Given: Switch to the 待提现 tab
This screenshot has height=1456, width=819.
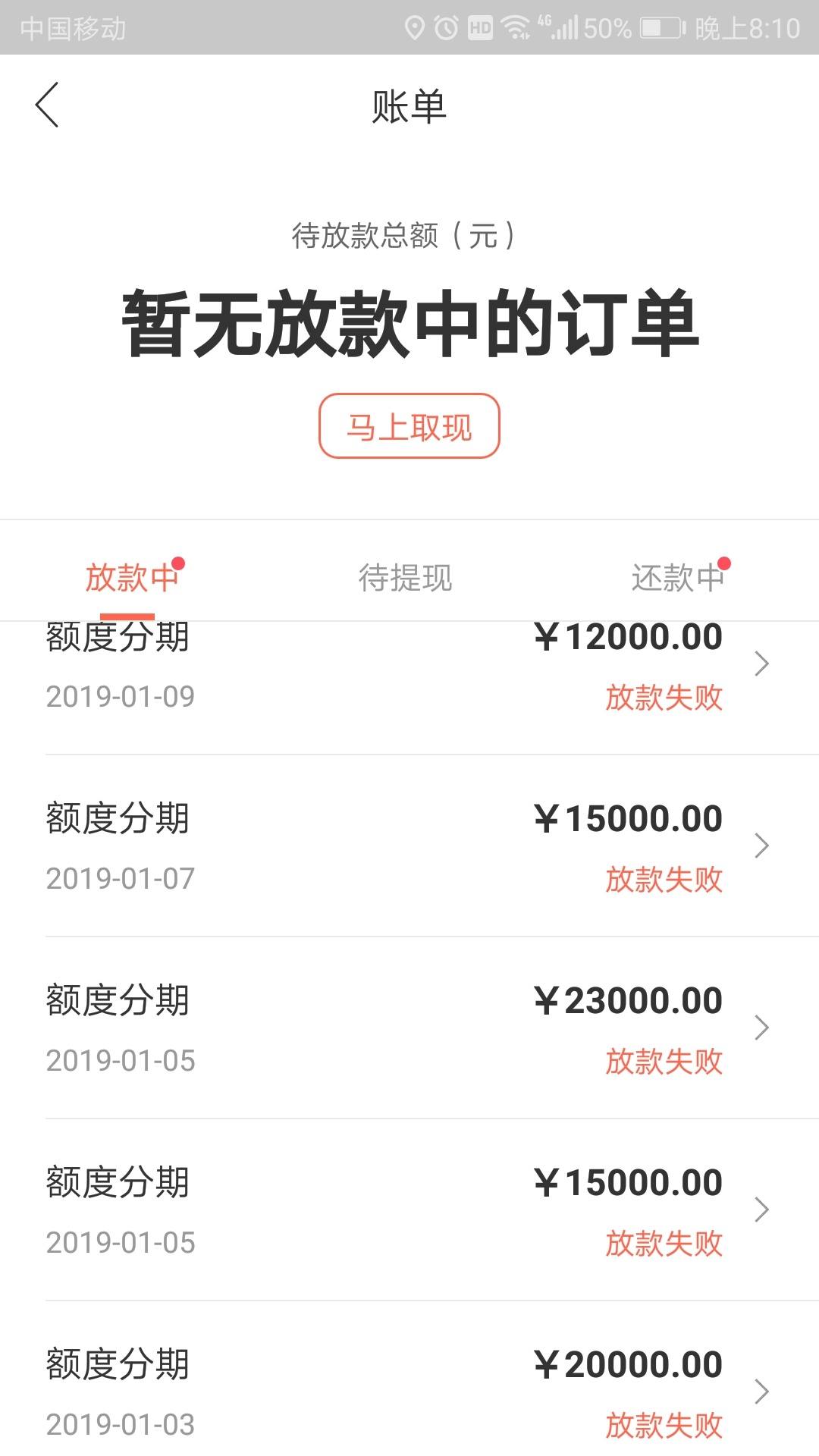Looking at the screenshot, I should (x=406, y=578).
